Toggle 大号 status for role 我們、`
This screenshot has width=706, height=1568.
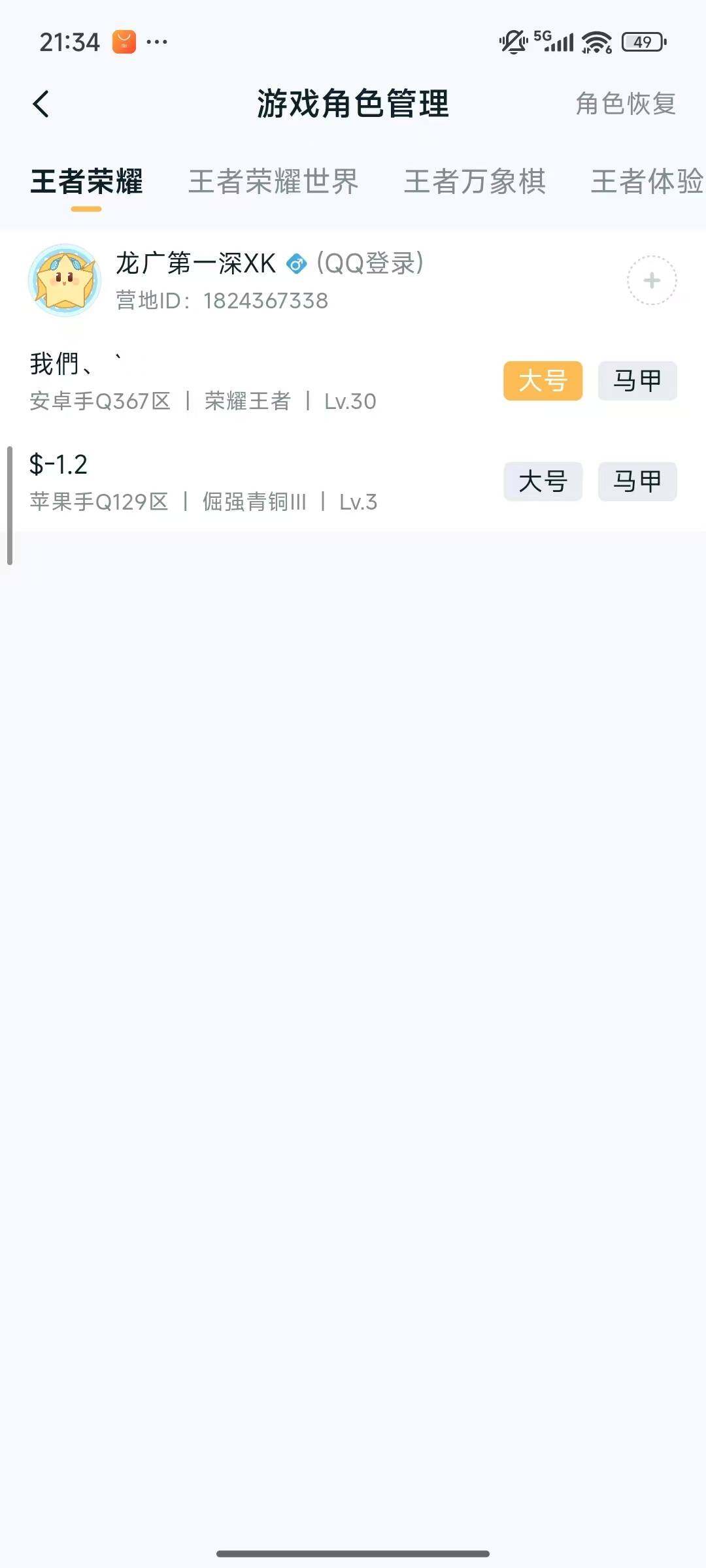tap(543, 381)
